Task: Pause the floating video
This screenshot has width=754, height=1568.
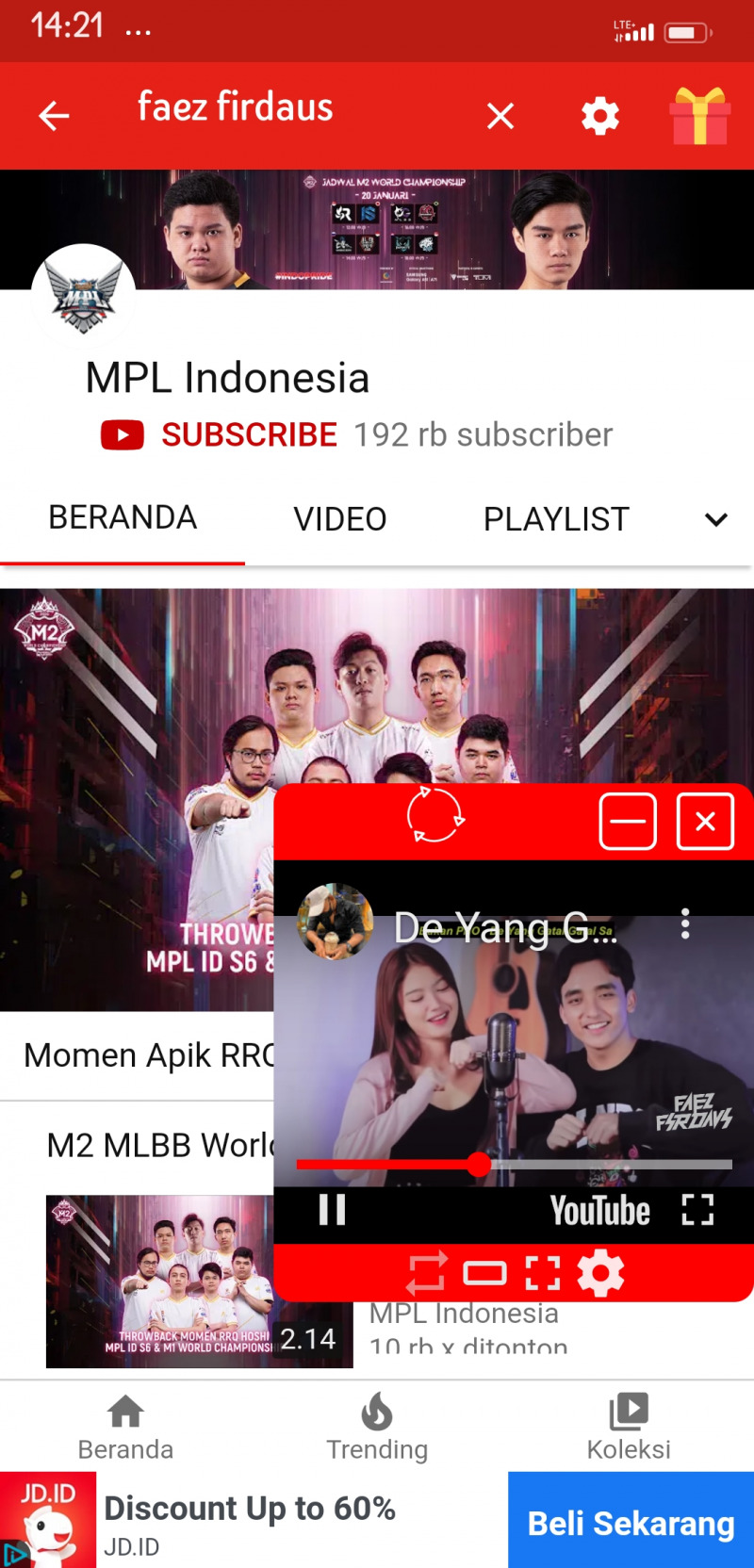Action: pos(332,1209)
